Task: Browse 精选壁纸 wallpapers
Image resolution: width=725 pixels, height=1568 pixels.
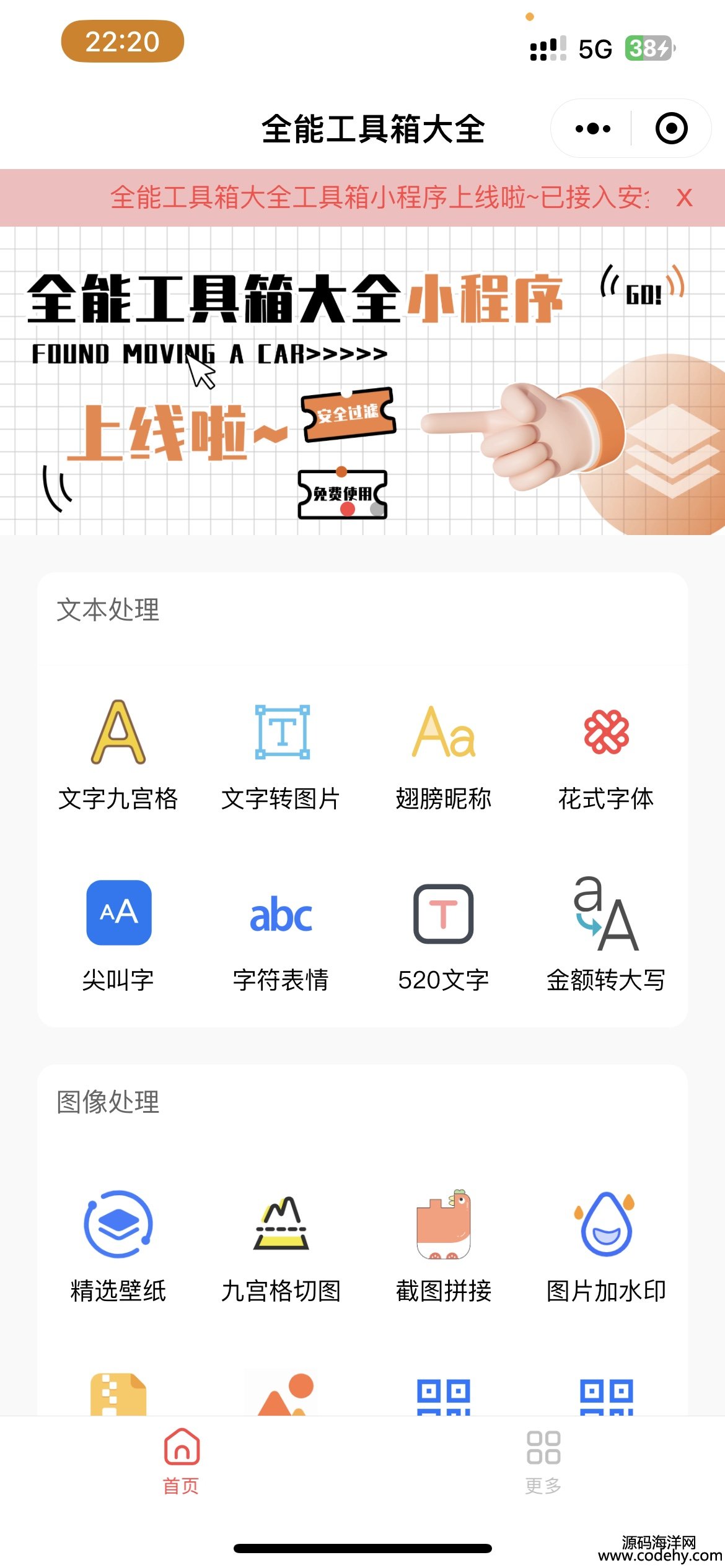Action: click(x=118, y=1246)
